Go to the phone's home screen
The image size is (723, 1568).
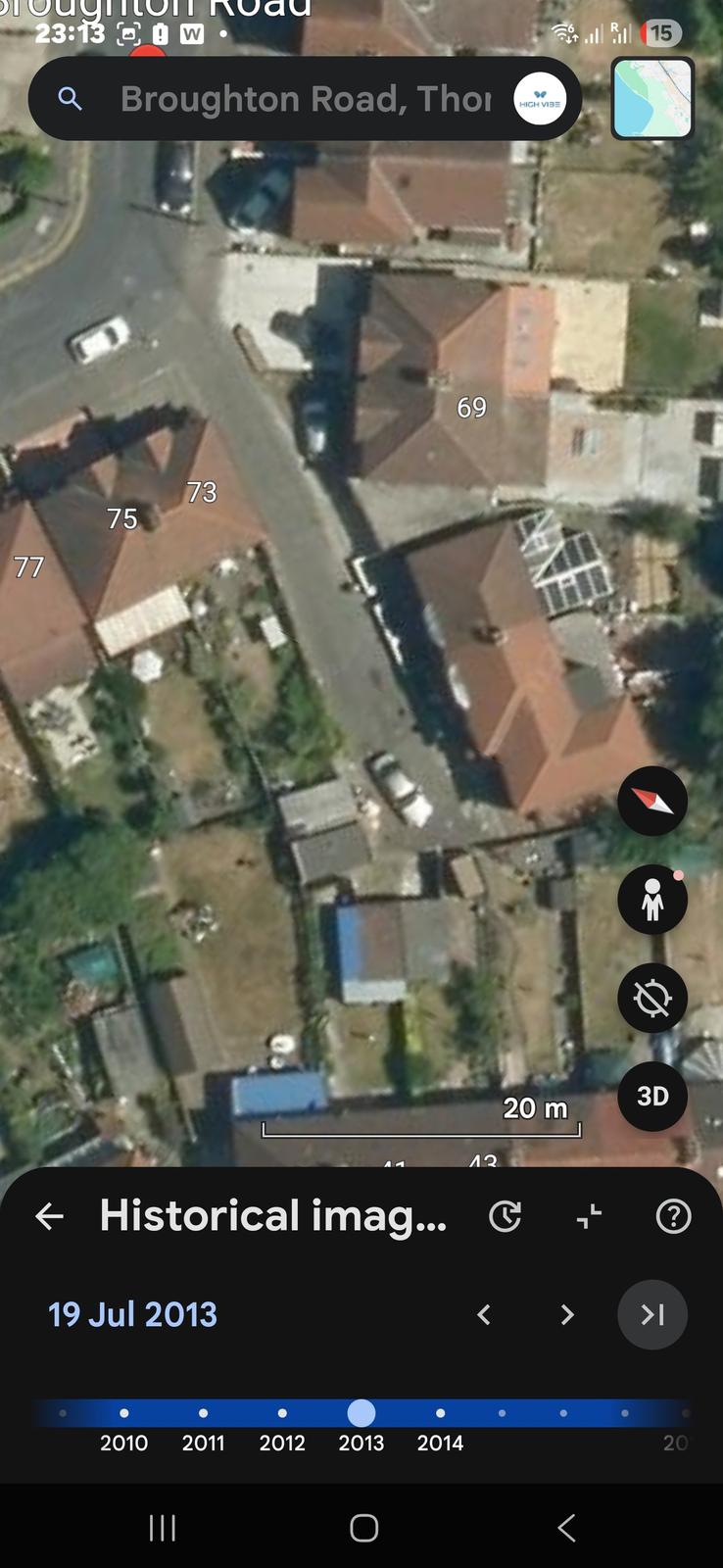tap(363, 1528)
